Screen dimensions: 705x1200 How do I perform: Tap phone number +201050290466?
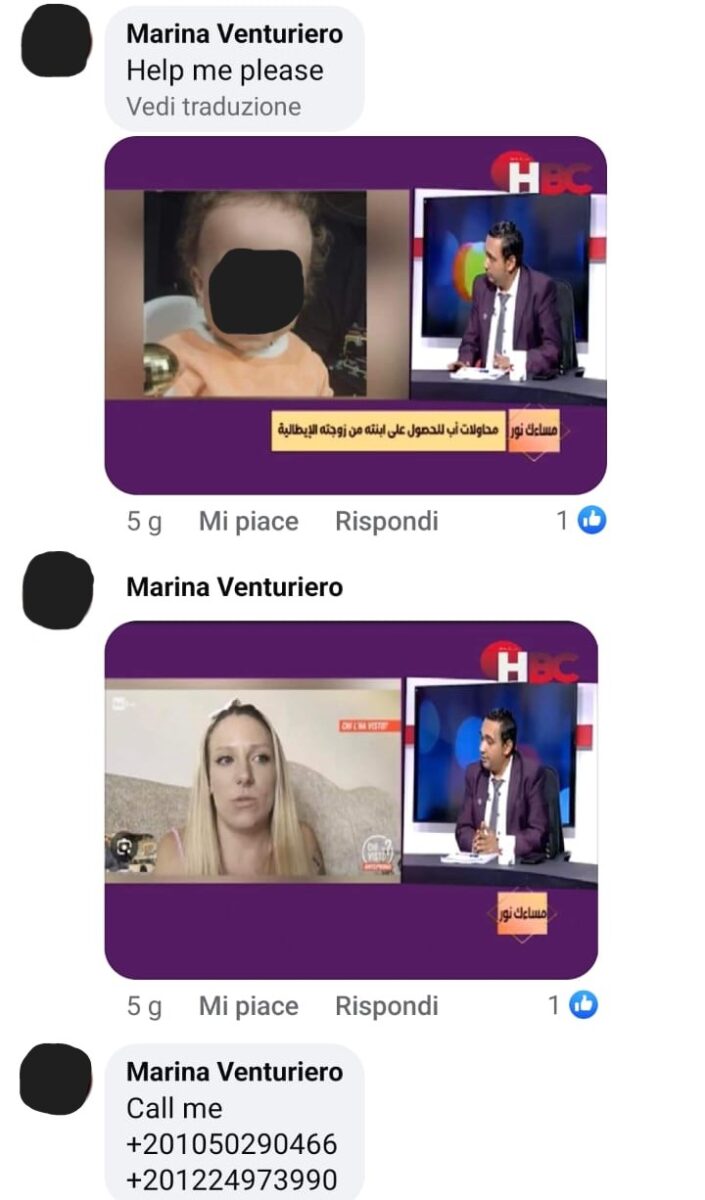point(231,1144)
